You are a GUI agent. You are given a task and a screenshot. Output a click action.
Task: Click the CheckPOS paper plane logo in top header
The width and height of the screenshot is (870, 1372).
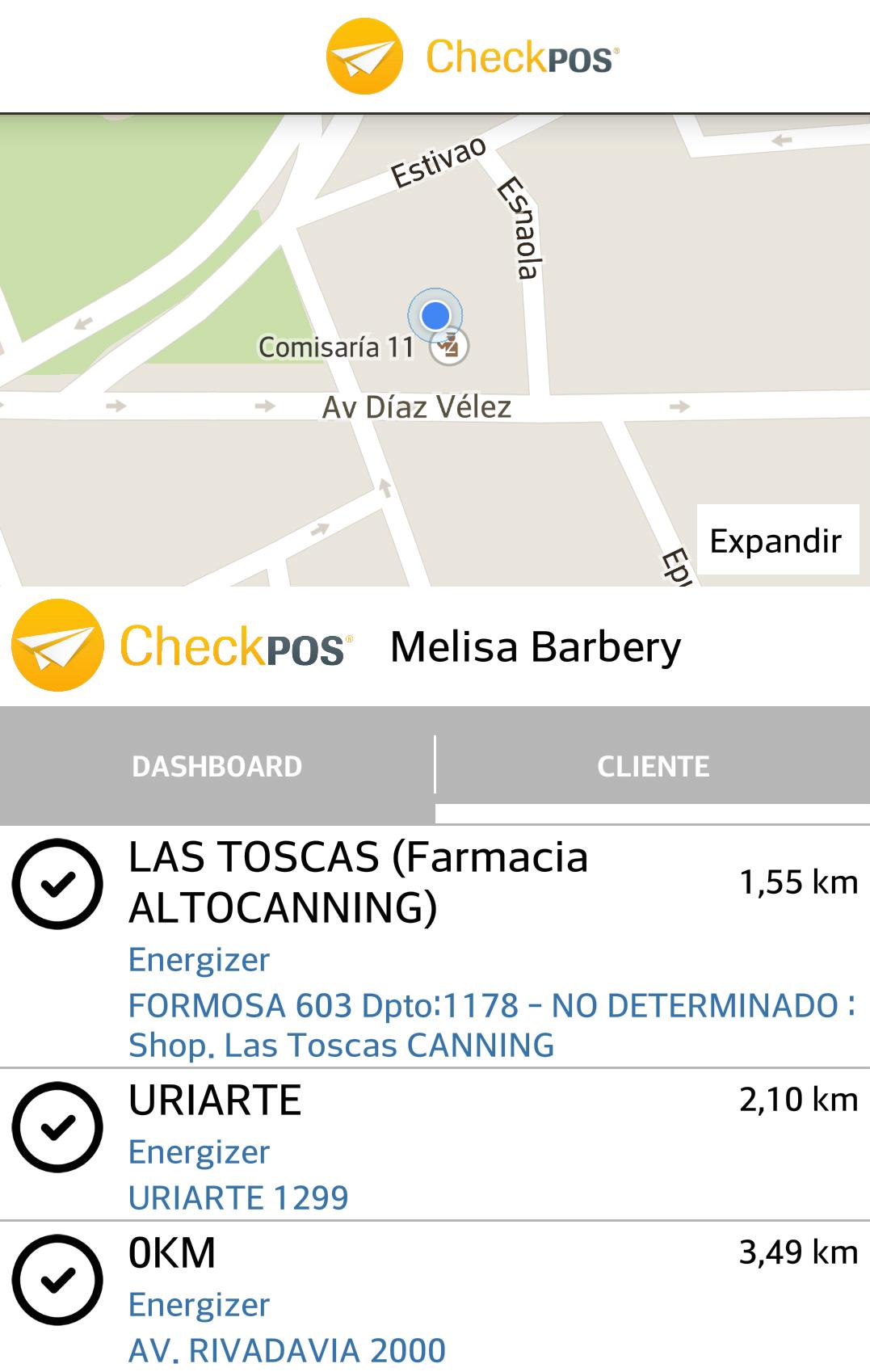pyautogui.click(x=365, y=55)
